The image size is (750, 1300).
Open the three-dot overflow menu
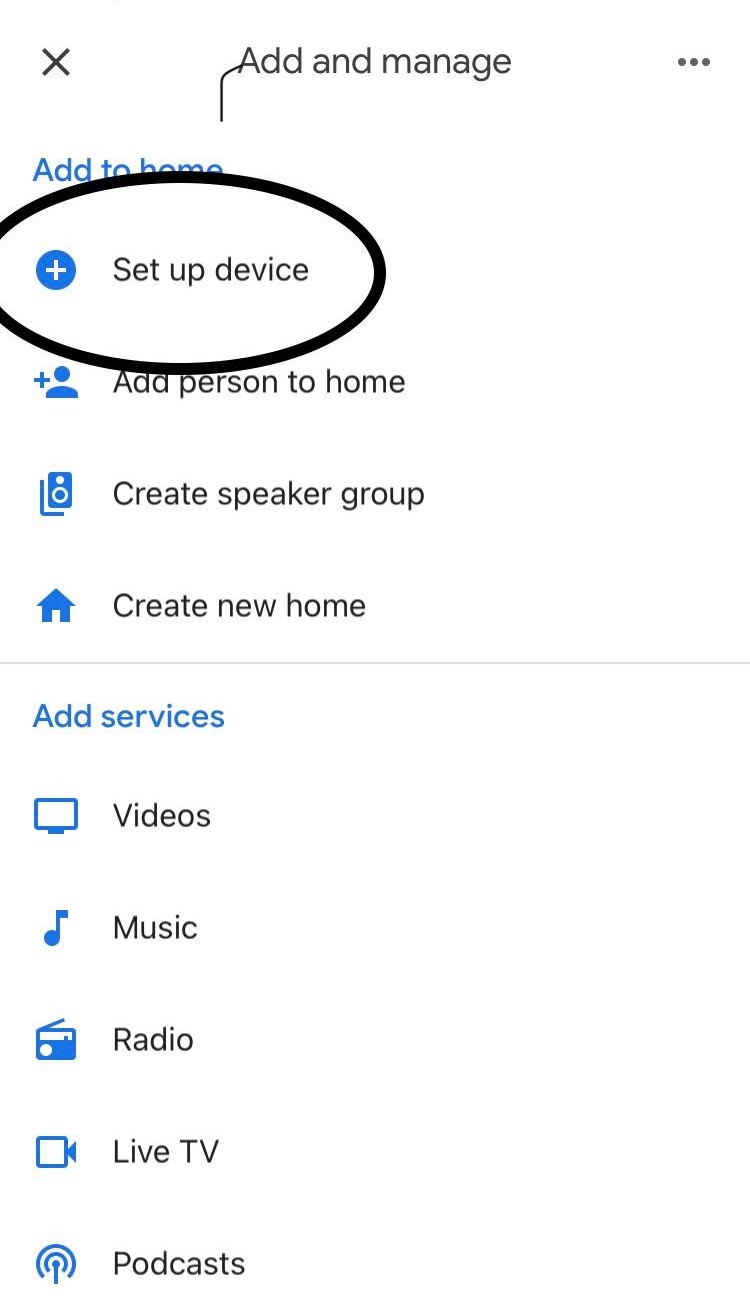click(x=694, y=62)
